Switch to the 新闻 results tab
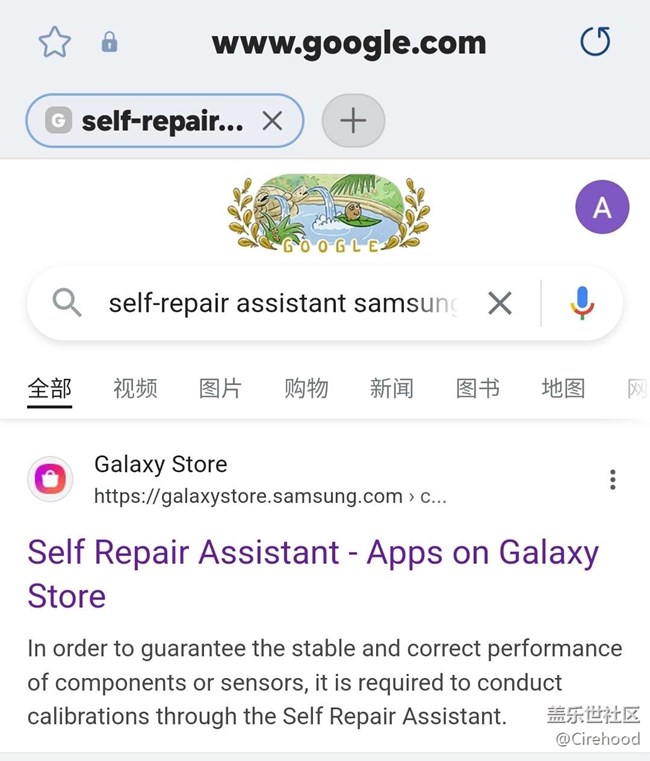This screenshot has height=761, width=650. [x=391, y=388]
